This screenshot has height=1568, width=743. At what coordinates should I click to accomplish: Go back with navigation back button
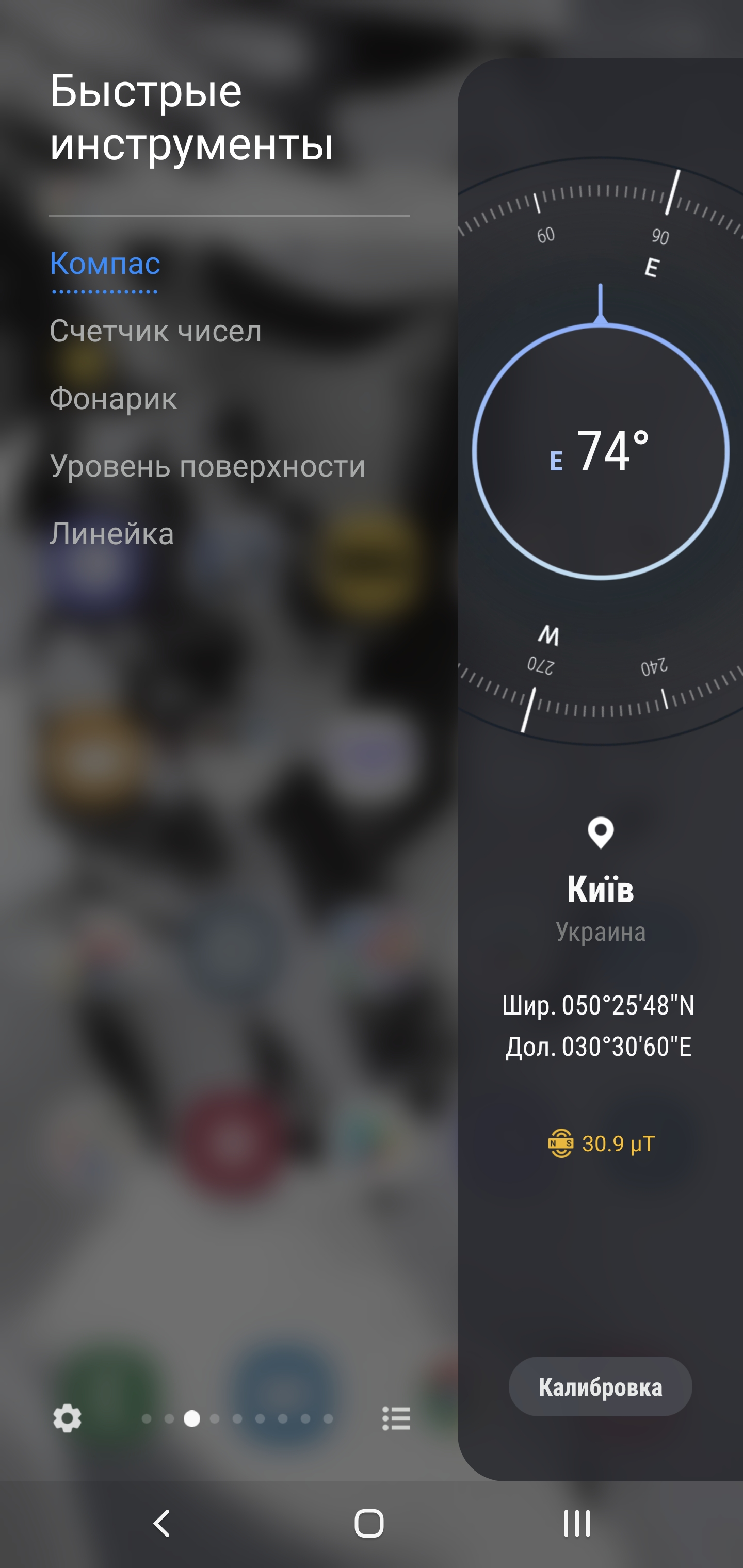[161, 1524]
